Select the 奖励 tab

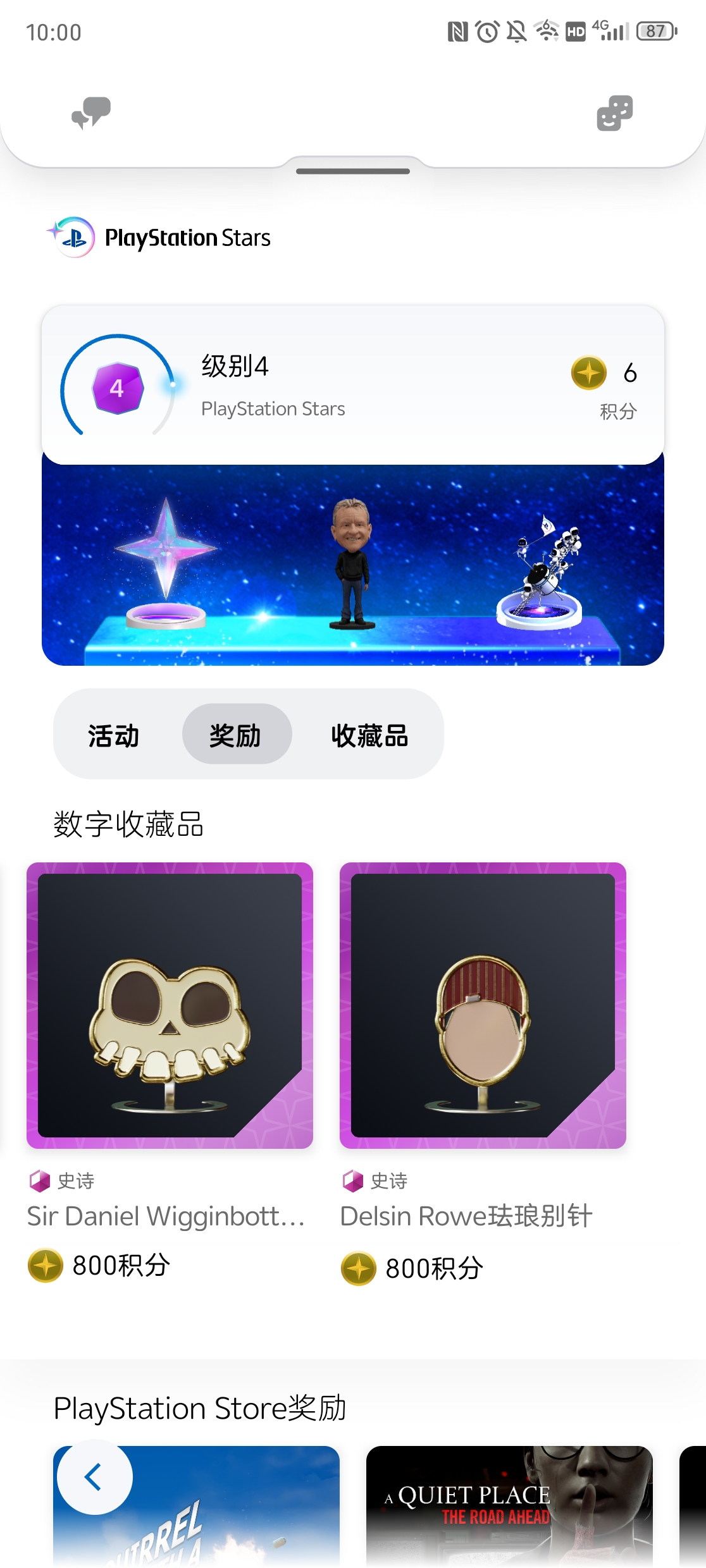[x=236, y=735]
